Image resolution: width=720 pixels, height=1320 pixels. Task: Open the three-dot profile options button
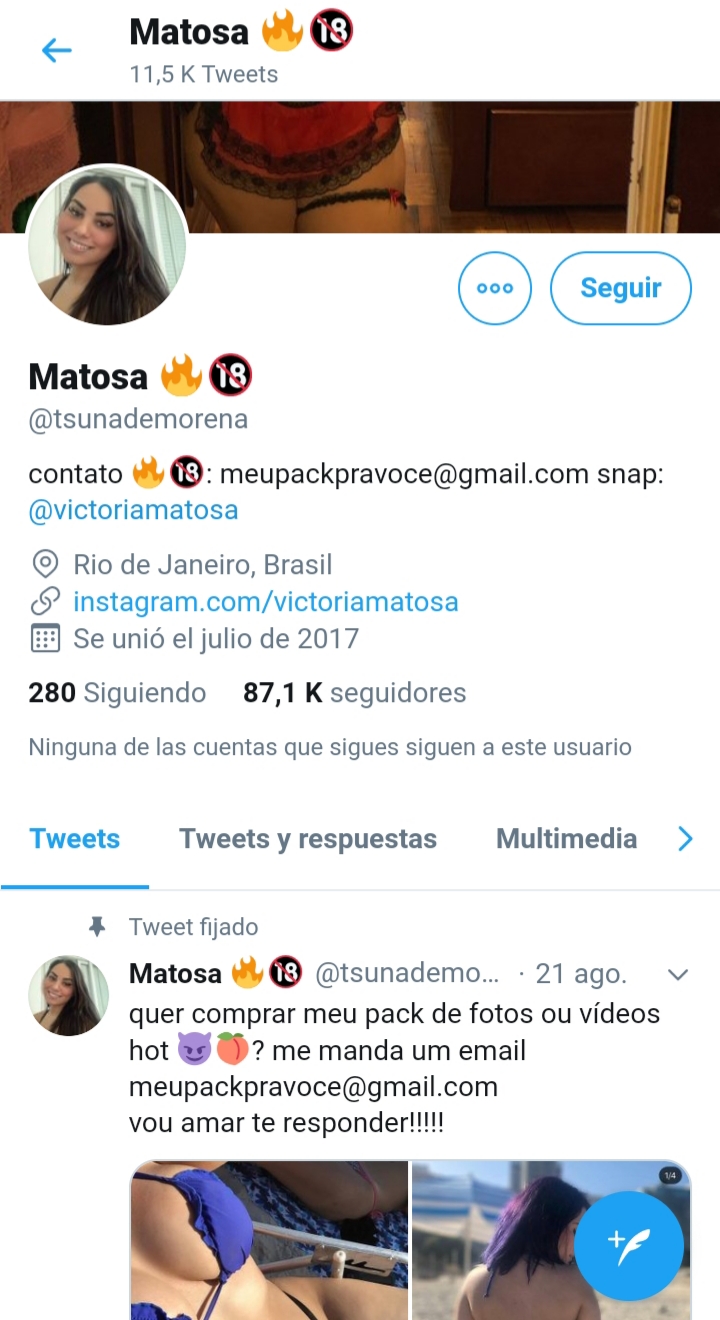[x=495, y=288]
